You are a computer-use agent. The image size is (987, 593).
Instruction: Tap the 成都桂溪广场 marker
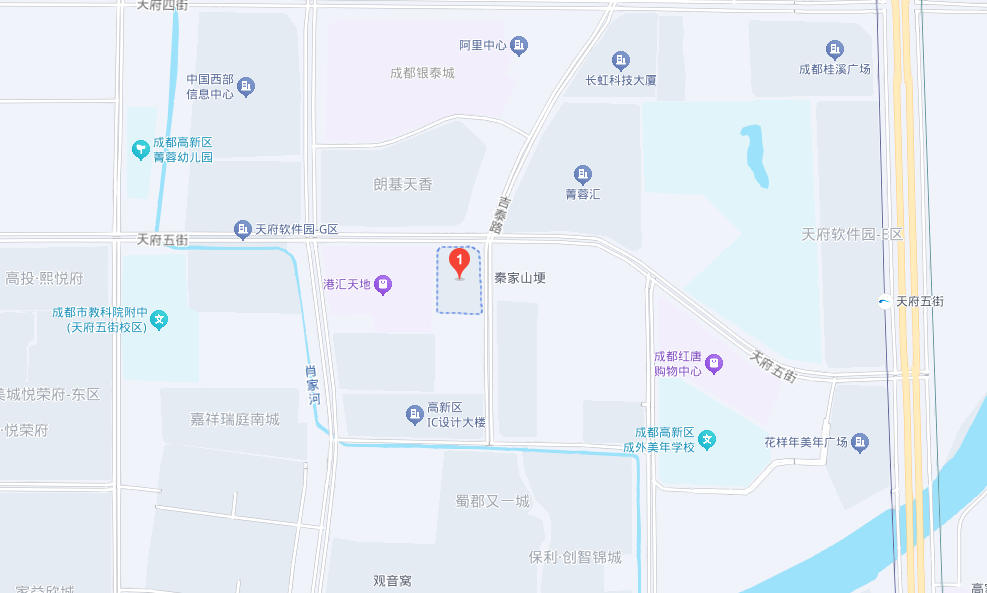point(835,50)
